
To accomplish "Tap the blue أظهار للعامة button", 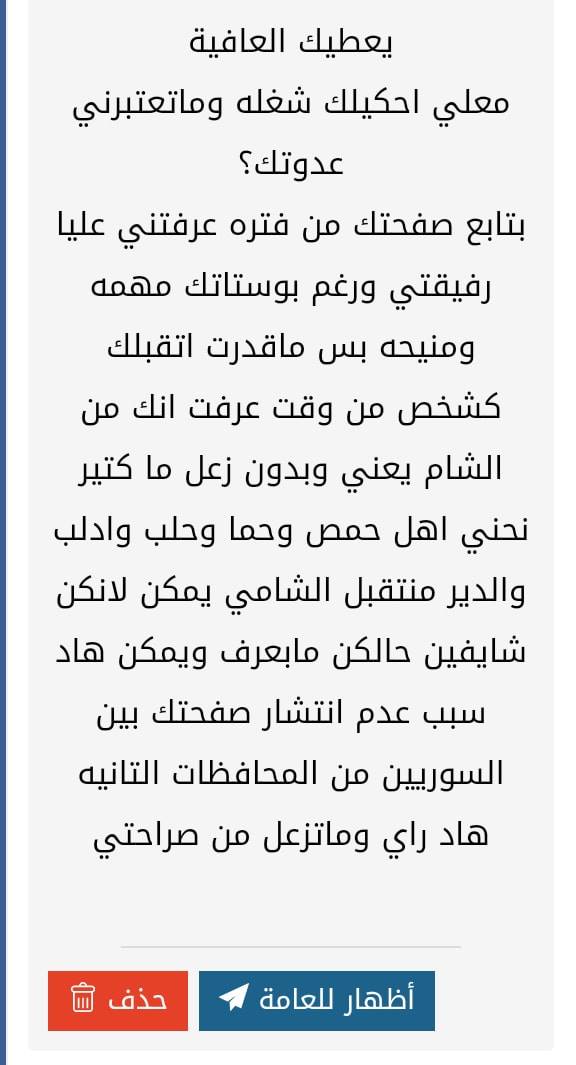I will point(317,1000).
